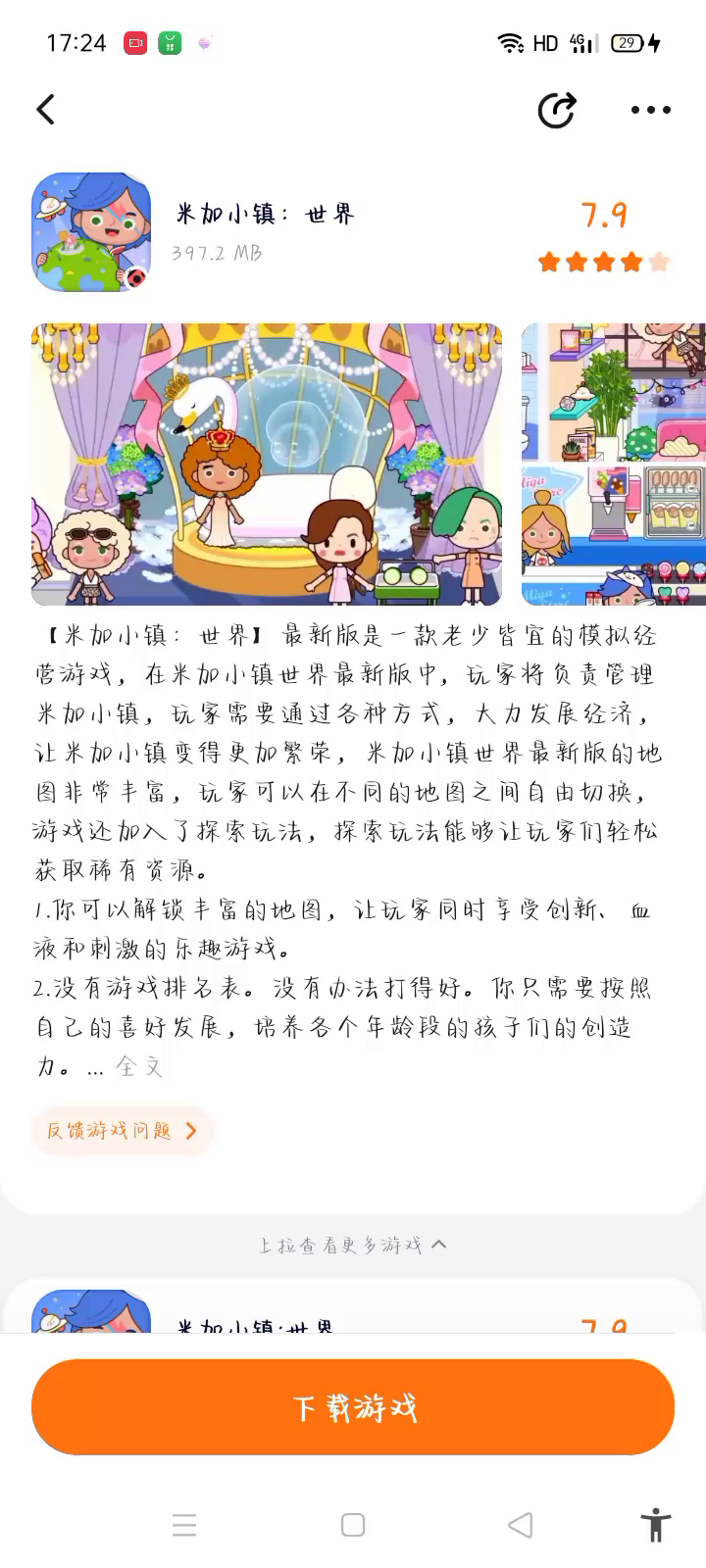The width and height of the screenshot is (706, 1568).
Task: Open the system recent apps menu
Action: (x=184, y=1525)
